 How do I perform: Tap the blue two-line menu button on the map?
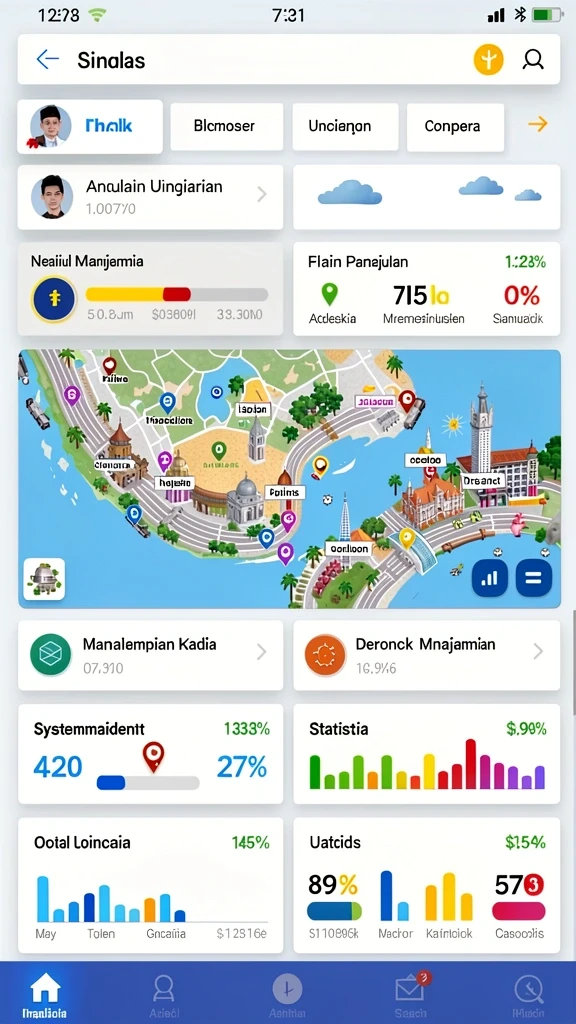pyautogui.click(x=534, y=578)
